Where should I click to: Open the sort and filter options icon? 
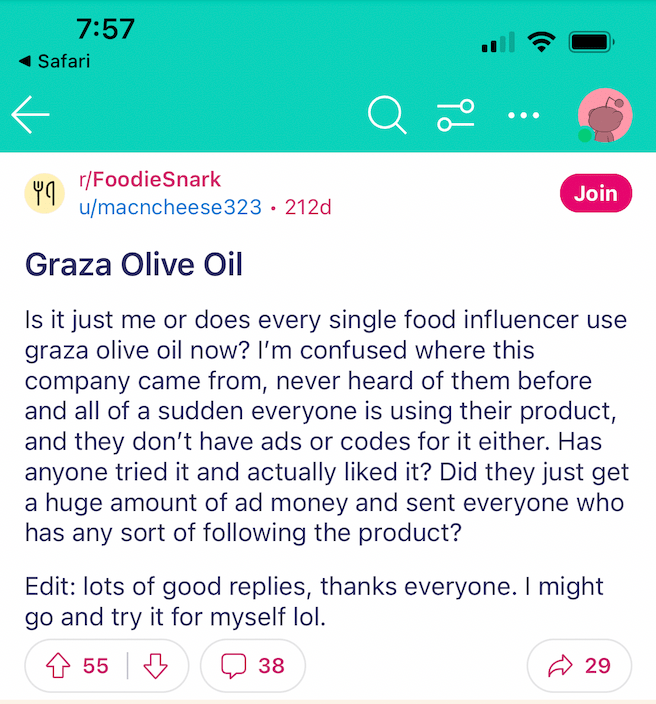(x=455, y=116)
